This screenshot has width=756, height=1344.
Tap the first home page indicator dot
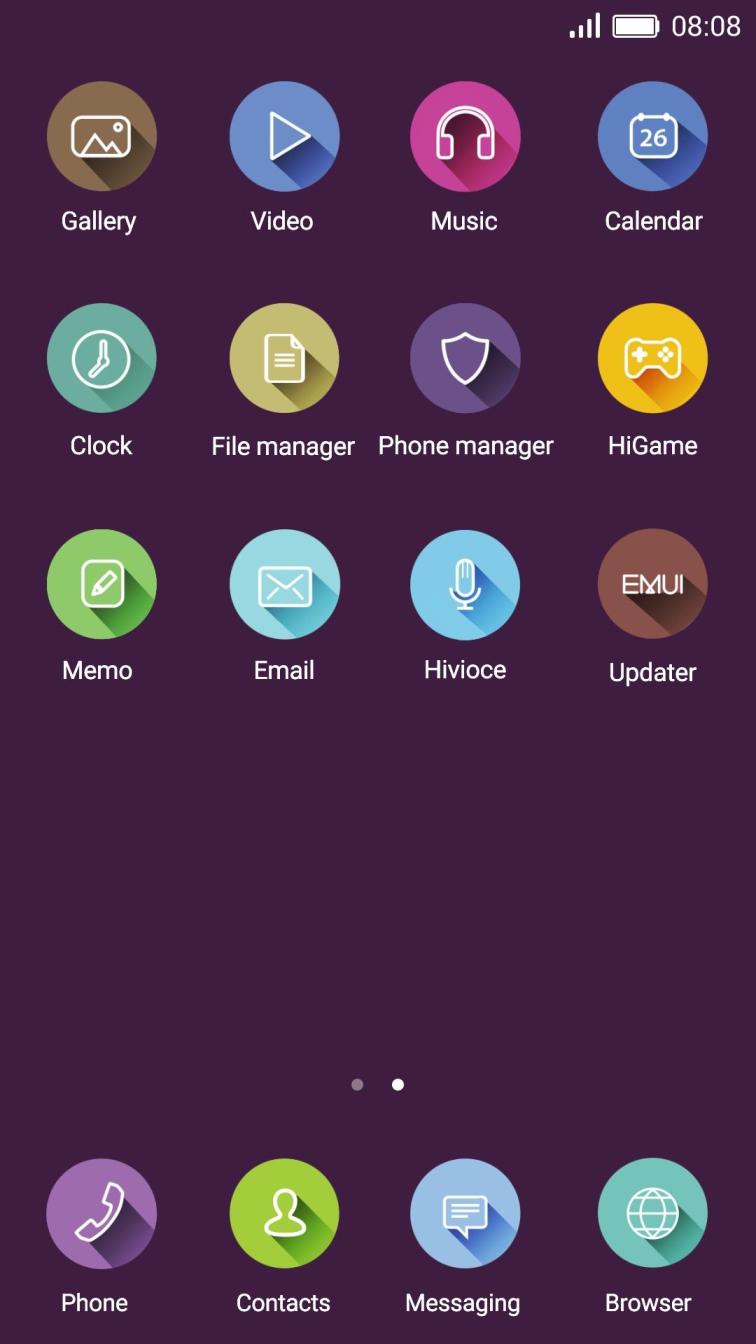pyautogui.click(x=357, y=1085)
